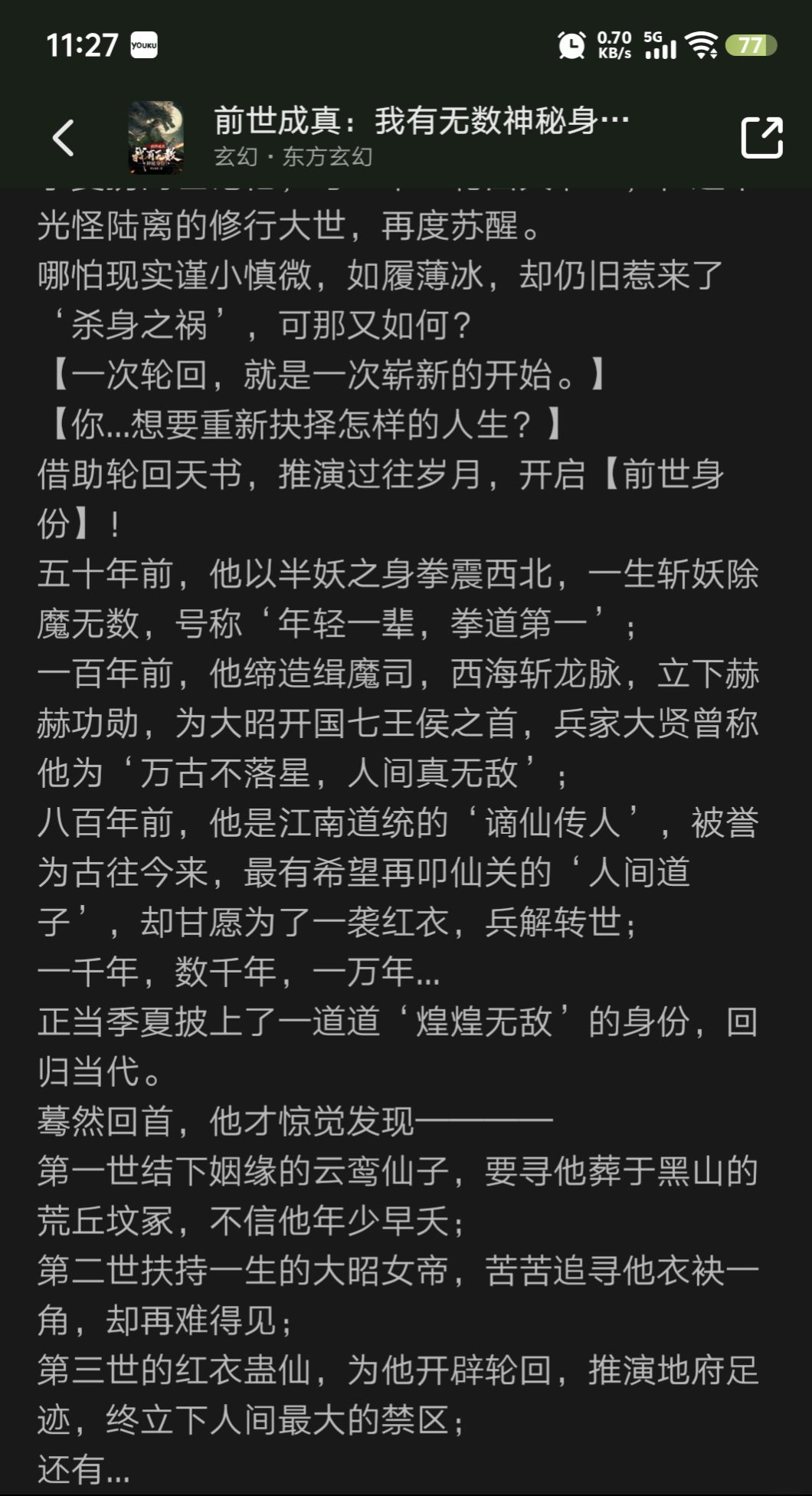
Task: Open the book title 前世成真 in the header
Action: (x=421, y=120)
